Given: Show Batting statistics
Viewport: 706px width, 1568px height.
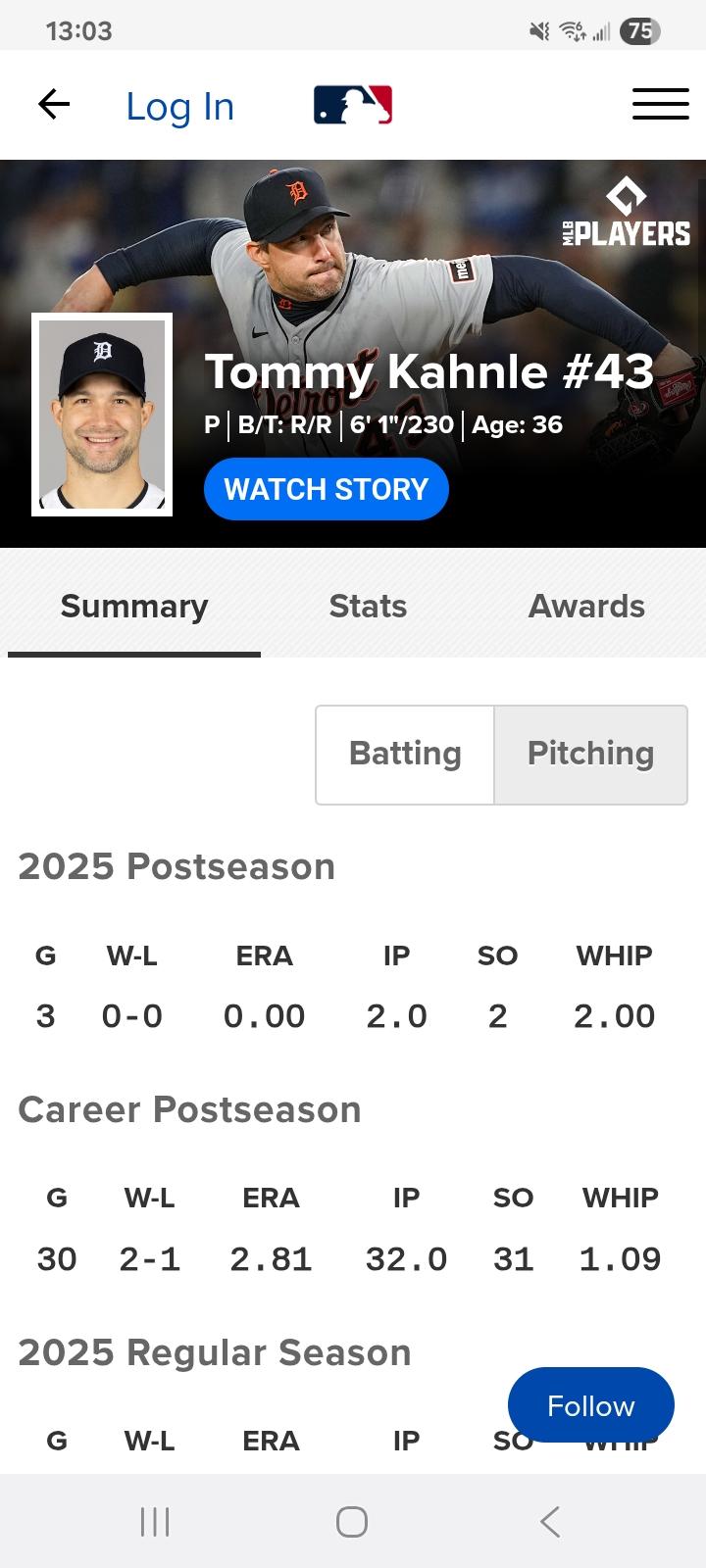Looking at the screenshot, I should 405,754.
